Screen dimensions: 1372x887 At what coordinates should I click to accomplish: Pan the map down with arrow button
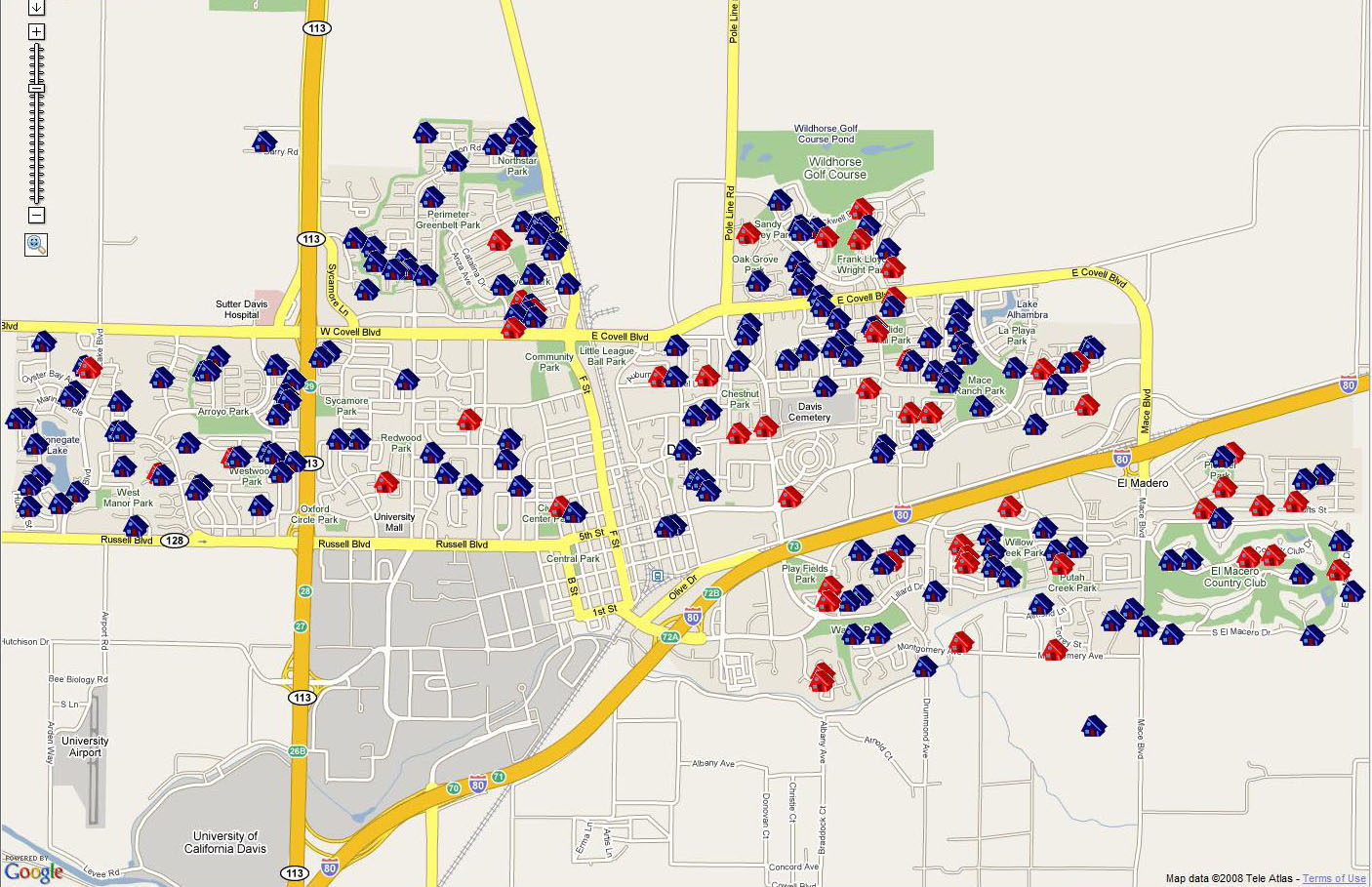pos(36,7)
